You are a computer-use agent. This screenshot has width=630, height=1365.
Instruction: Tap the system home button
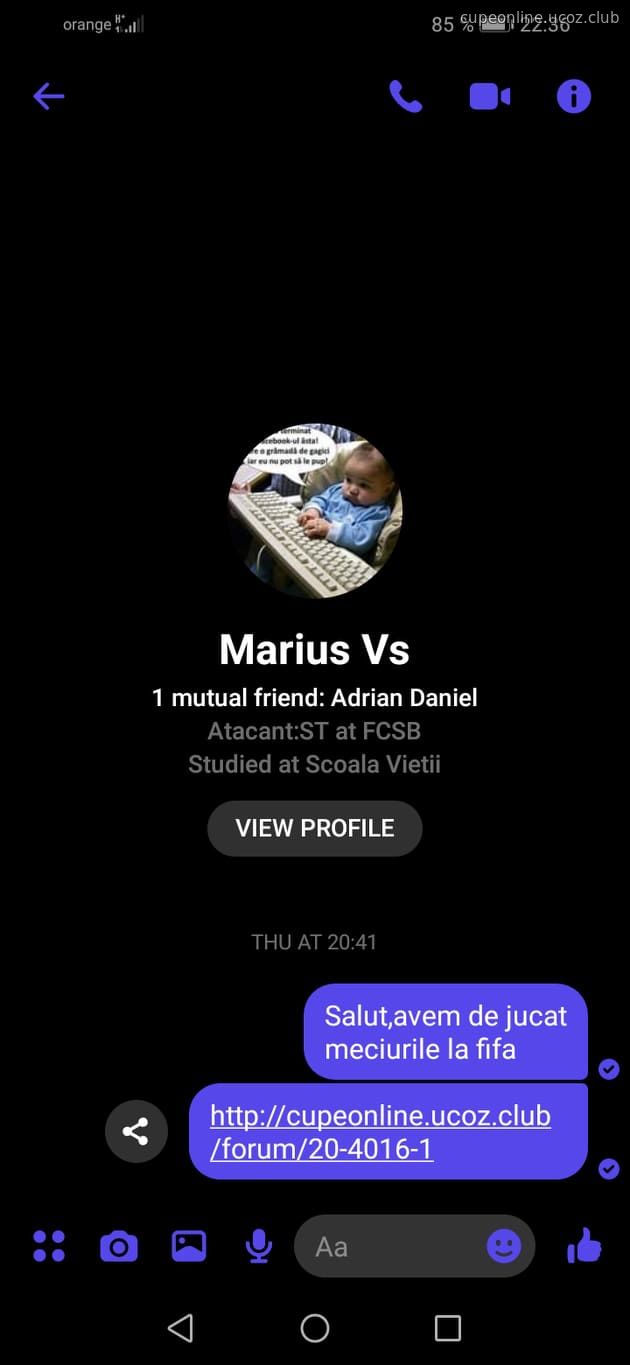coord(315,1328)
